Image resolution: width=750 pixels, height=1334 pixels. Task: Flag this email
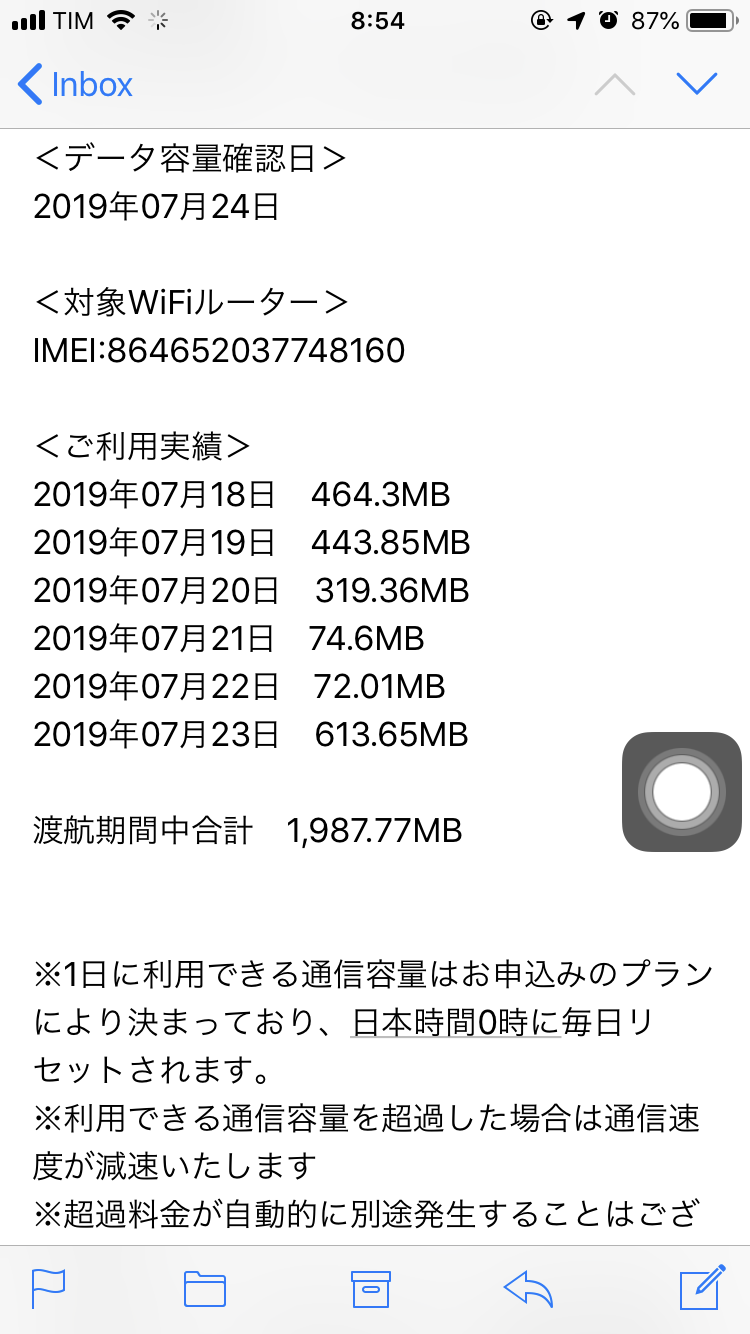click(x=48, y=1288)
